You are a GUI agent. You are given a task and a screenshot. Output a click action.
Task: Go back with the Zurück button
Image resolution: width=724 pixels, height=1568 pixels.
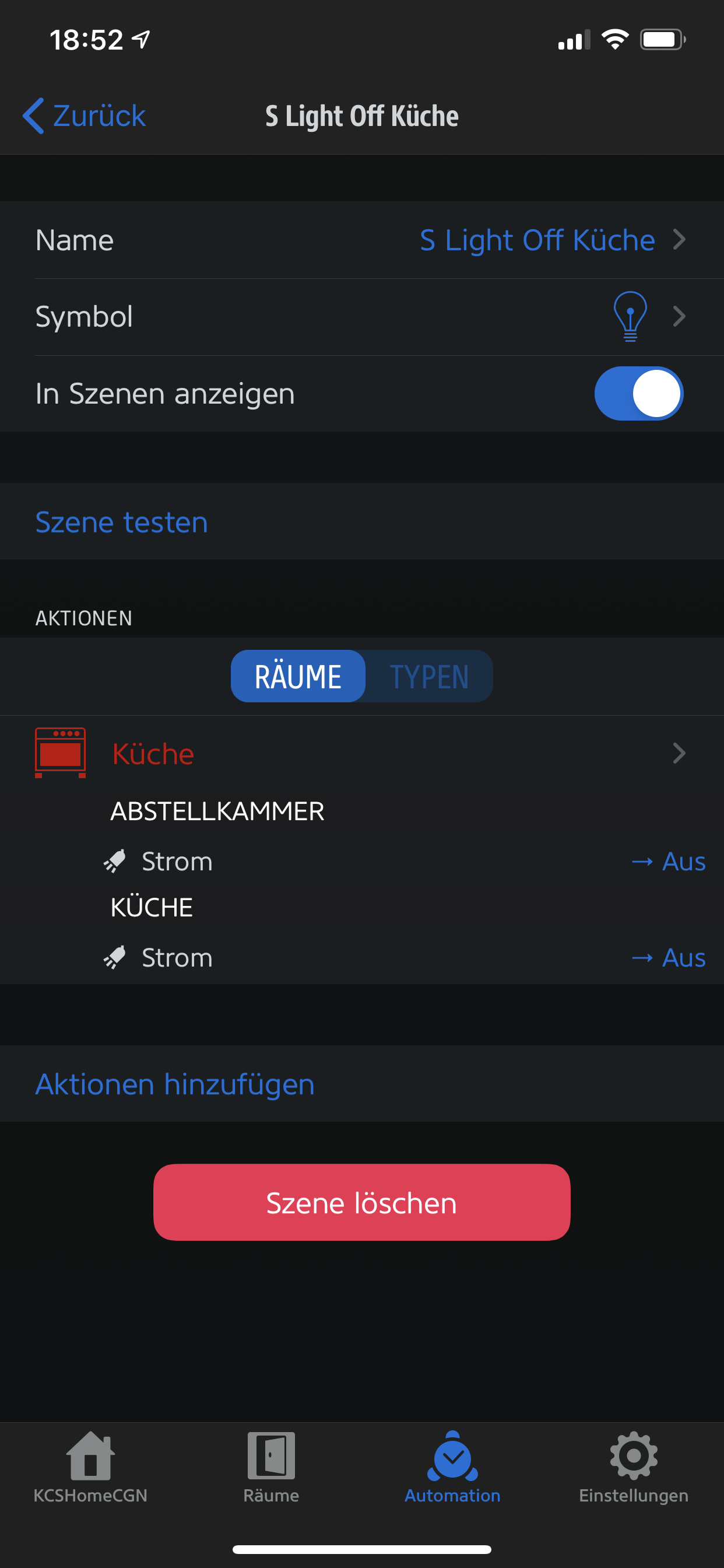pos(85,116)
